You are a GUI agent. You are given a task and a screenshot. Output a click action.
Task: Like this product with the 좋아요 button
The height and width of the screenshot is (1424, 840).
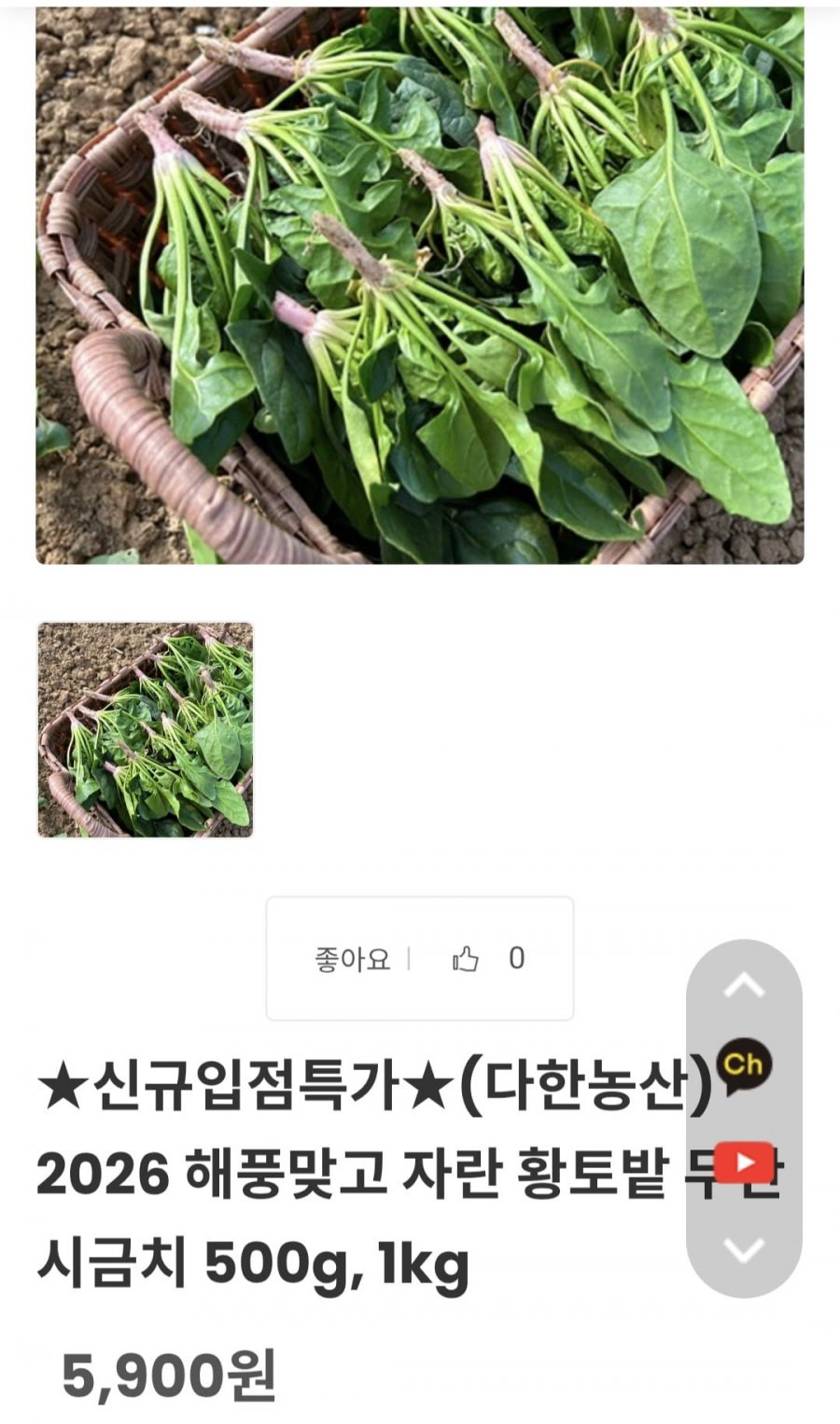(419, 959)
